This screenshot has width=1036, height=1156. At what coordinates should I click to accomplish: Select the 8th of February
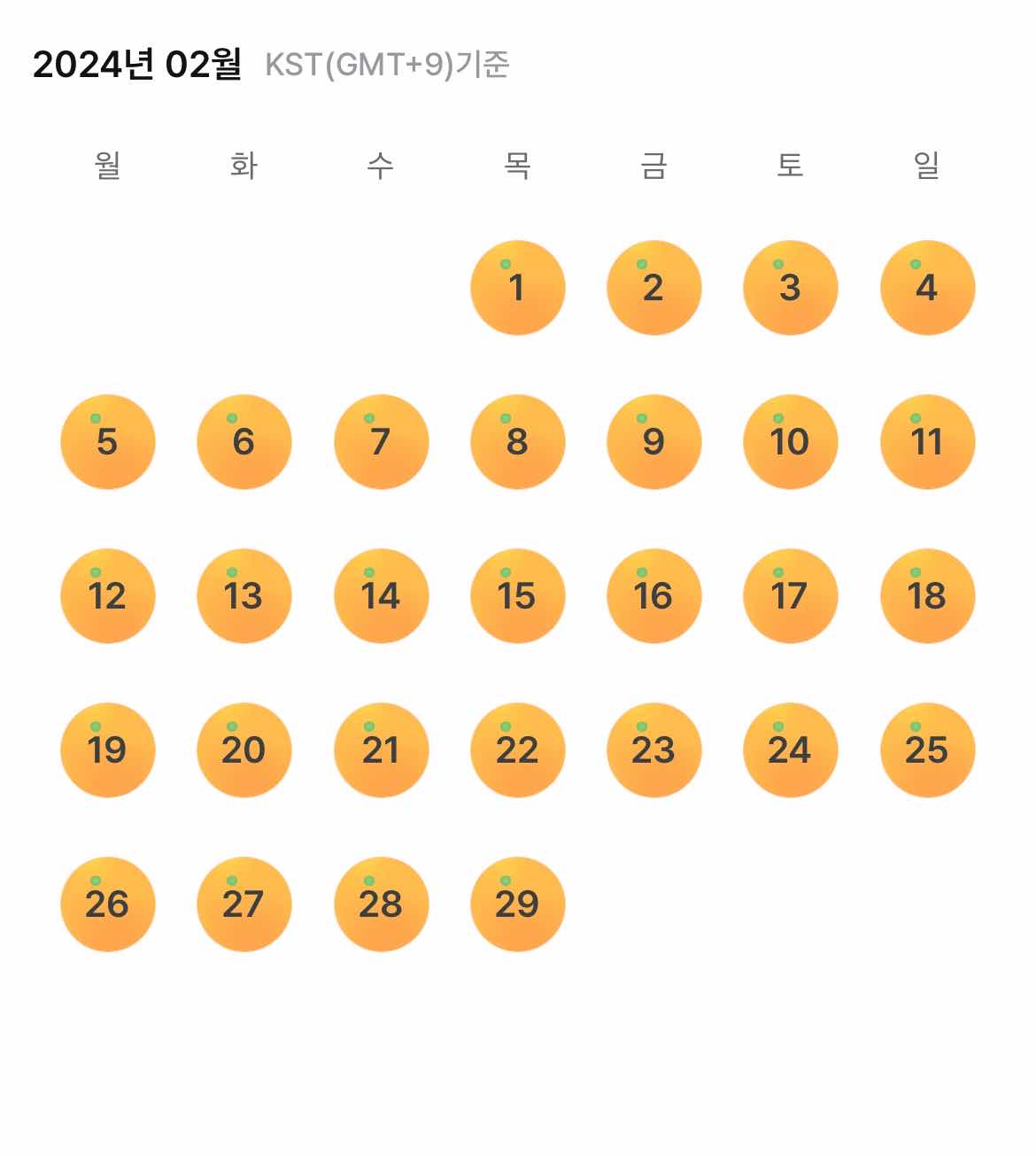pos(517,442)
